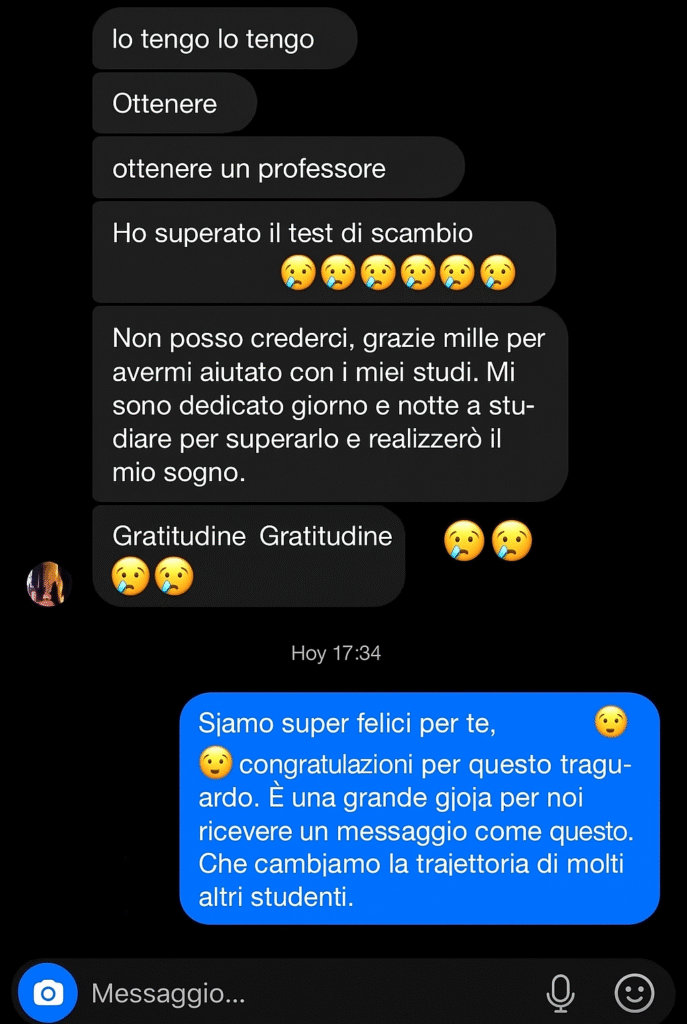The width and height of the screenshot is (687, 1024).
Task: Open the emoji sticker picker
Action: (633, 992)
